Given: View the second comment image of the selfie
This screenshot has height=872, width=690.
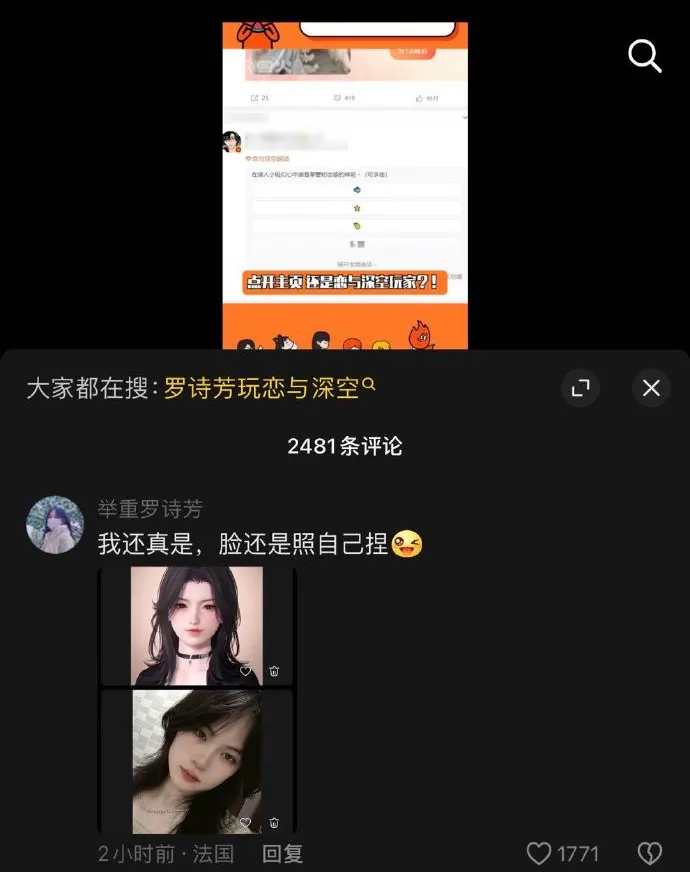Looking at the screenshot, I should point(197,761).
